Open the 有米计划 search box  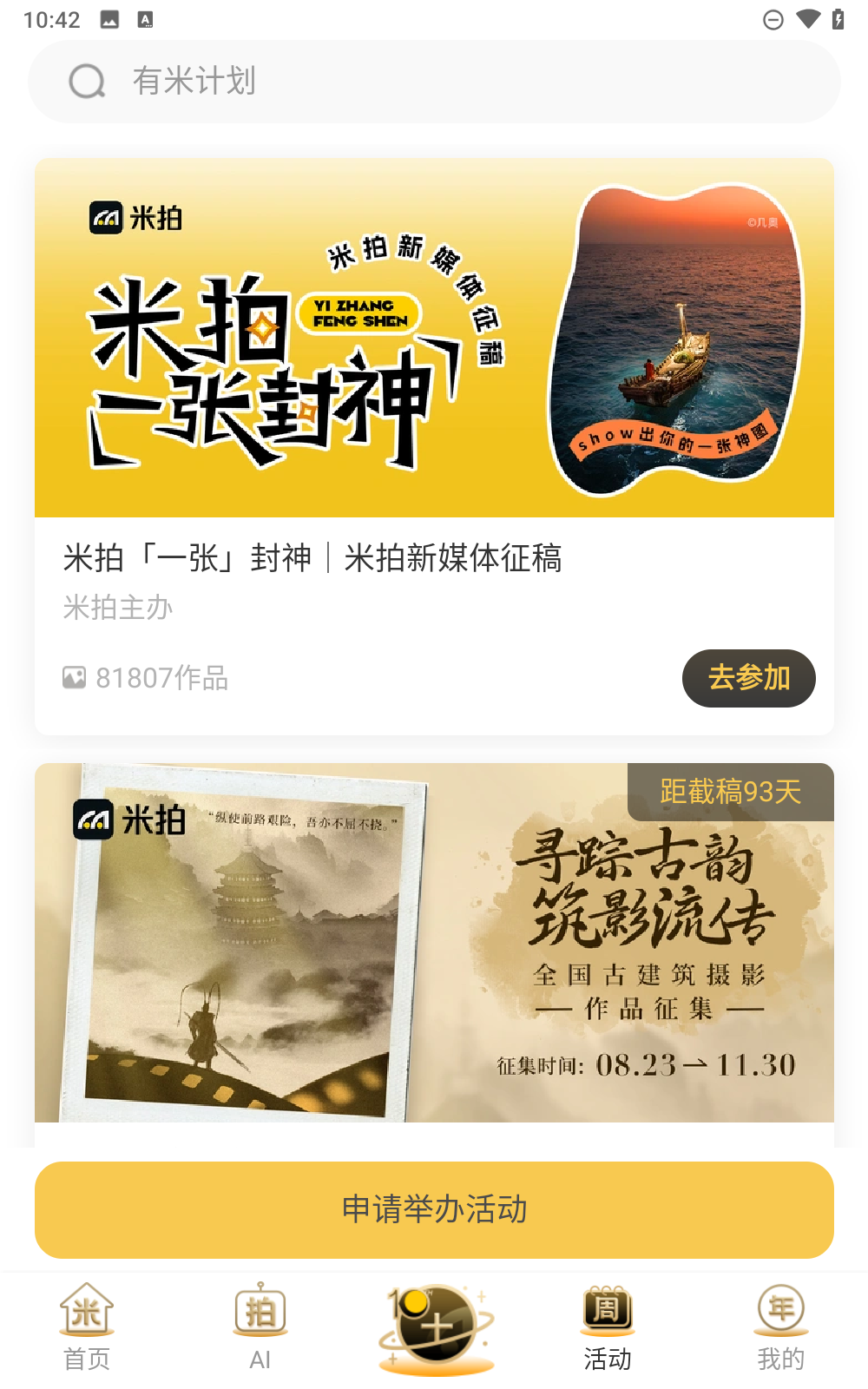click(x=434, y=82)
